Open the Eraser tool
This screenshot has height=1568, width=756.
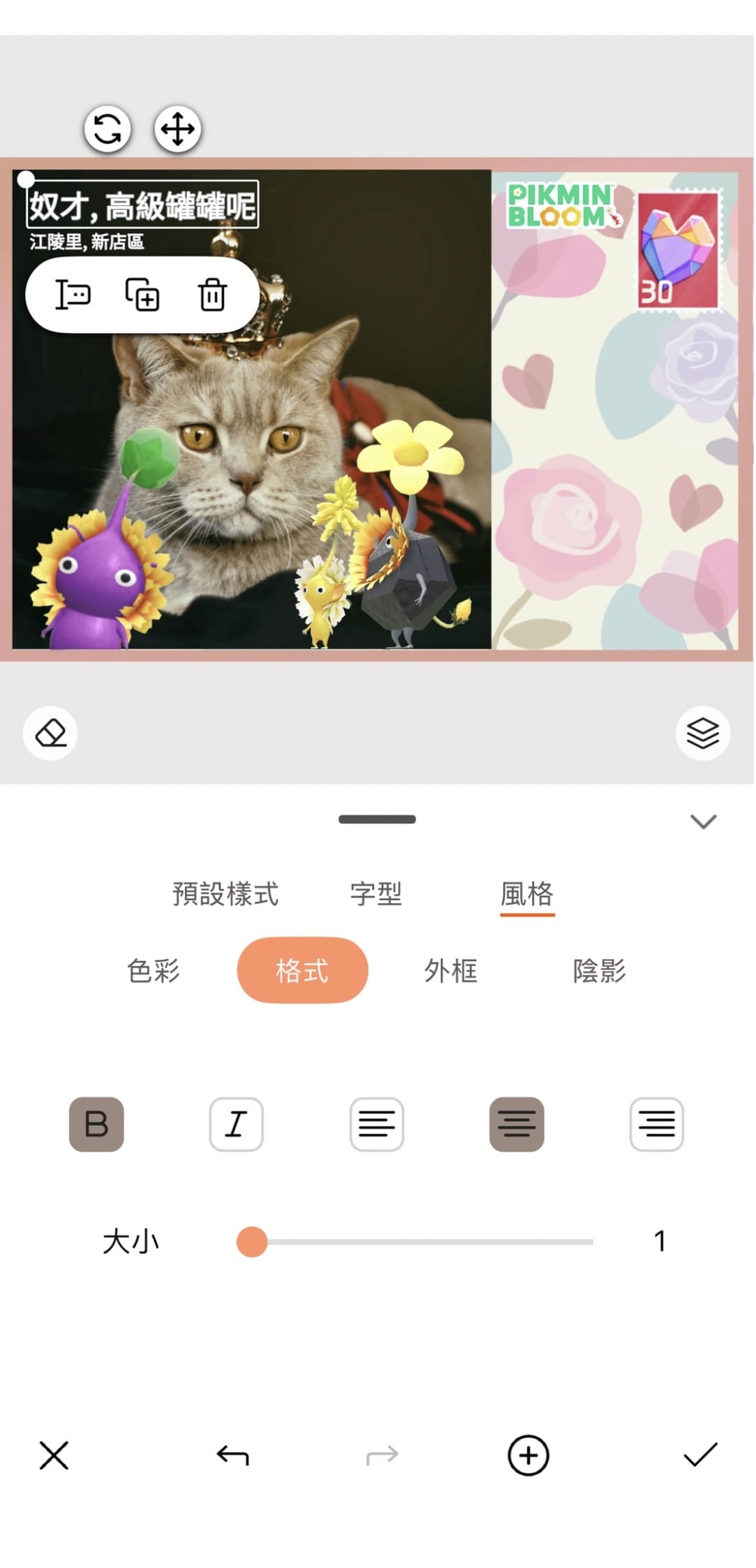click(x=50, y=733)
